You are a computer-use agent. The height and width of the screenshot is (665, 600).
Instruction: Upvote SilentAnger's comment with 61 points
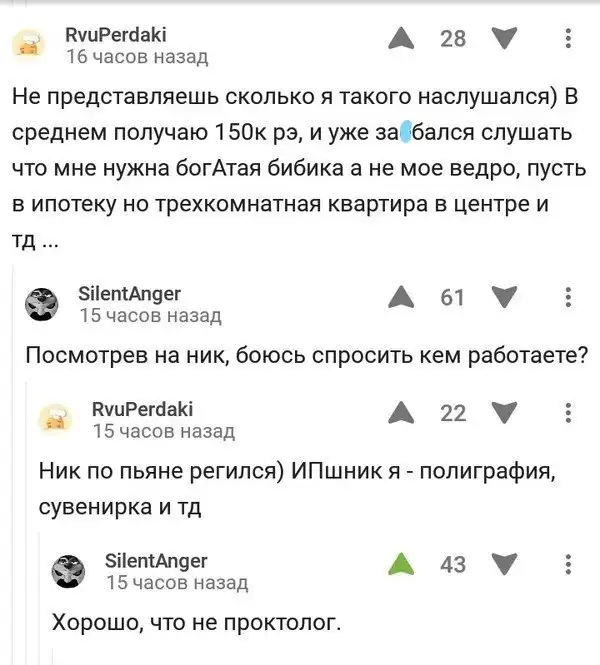click(401, 297)
